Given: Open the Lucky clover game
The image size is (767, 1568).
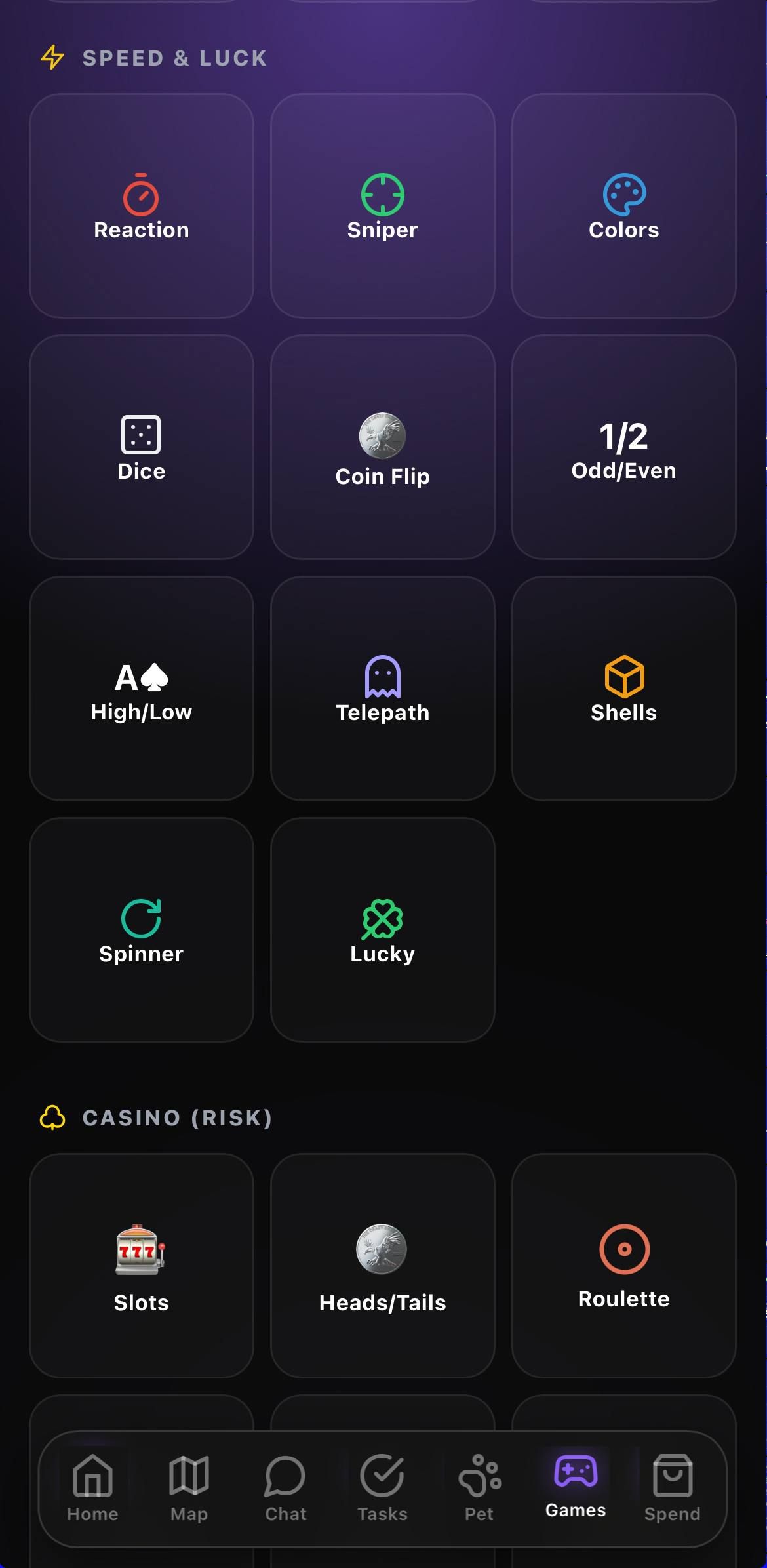Looking at the screenshot, I should [x=382, y=930].
